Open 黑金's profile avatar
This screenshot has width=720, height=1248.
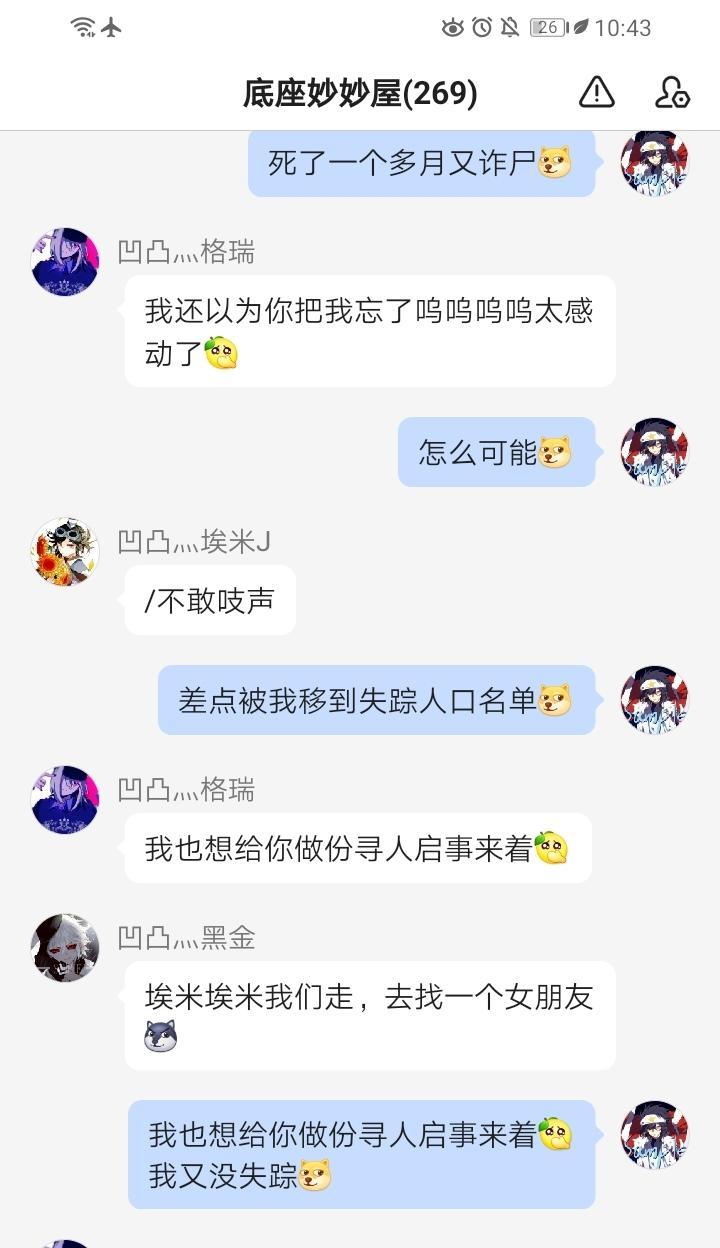(x=65, y=948)
